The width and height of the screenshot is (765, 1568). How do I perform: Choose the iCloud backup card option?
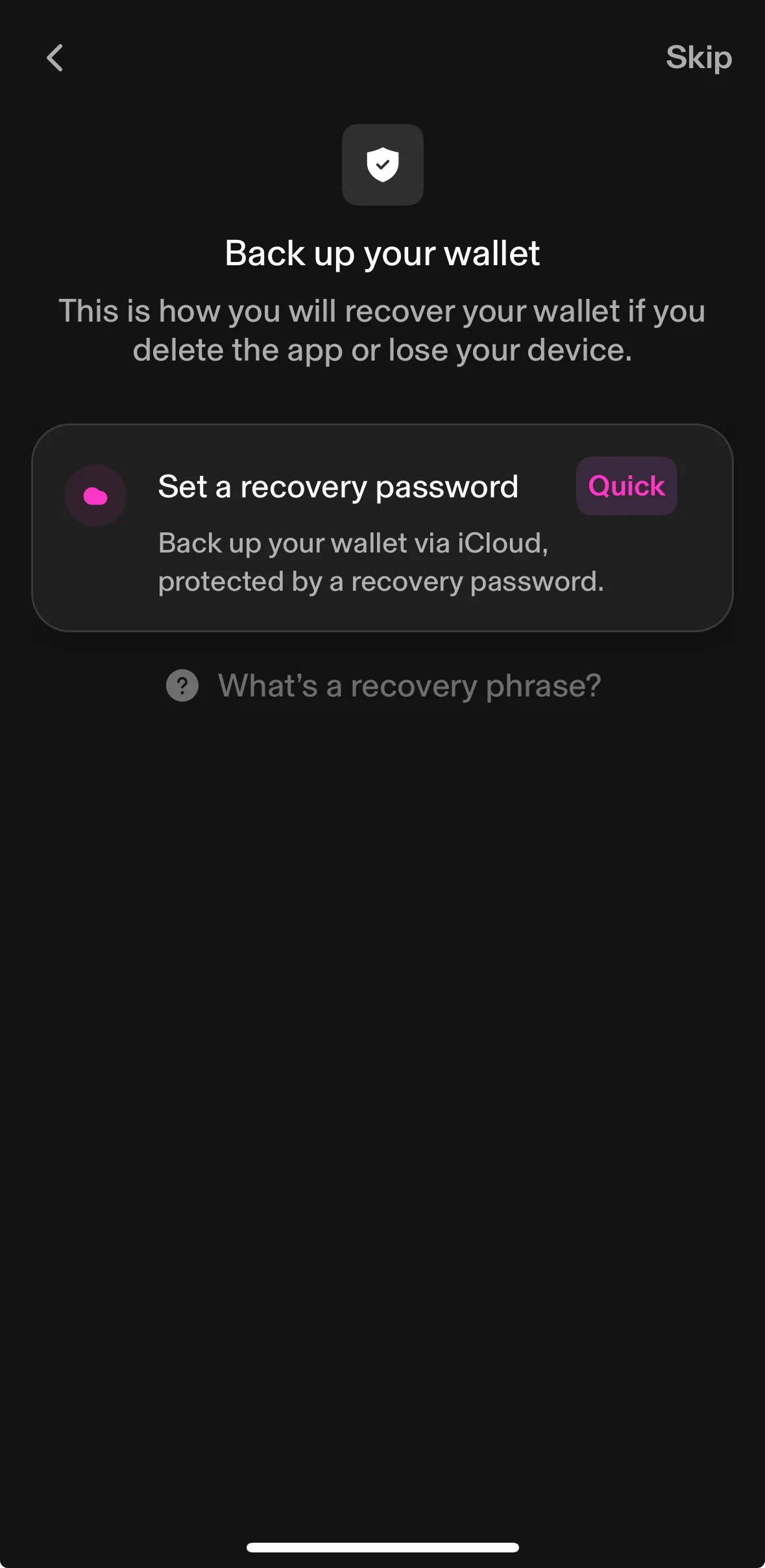[382, 527]
